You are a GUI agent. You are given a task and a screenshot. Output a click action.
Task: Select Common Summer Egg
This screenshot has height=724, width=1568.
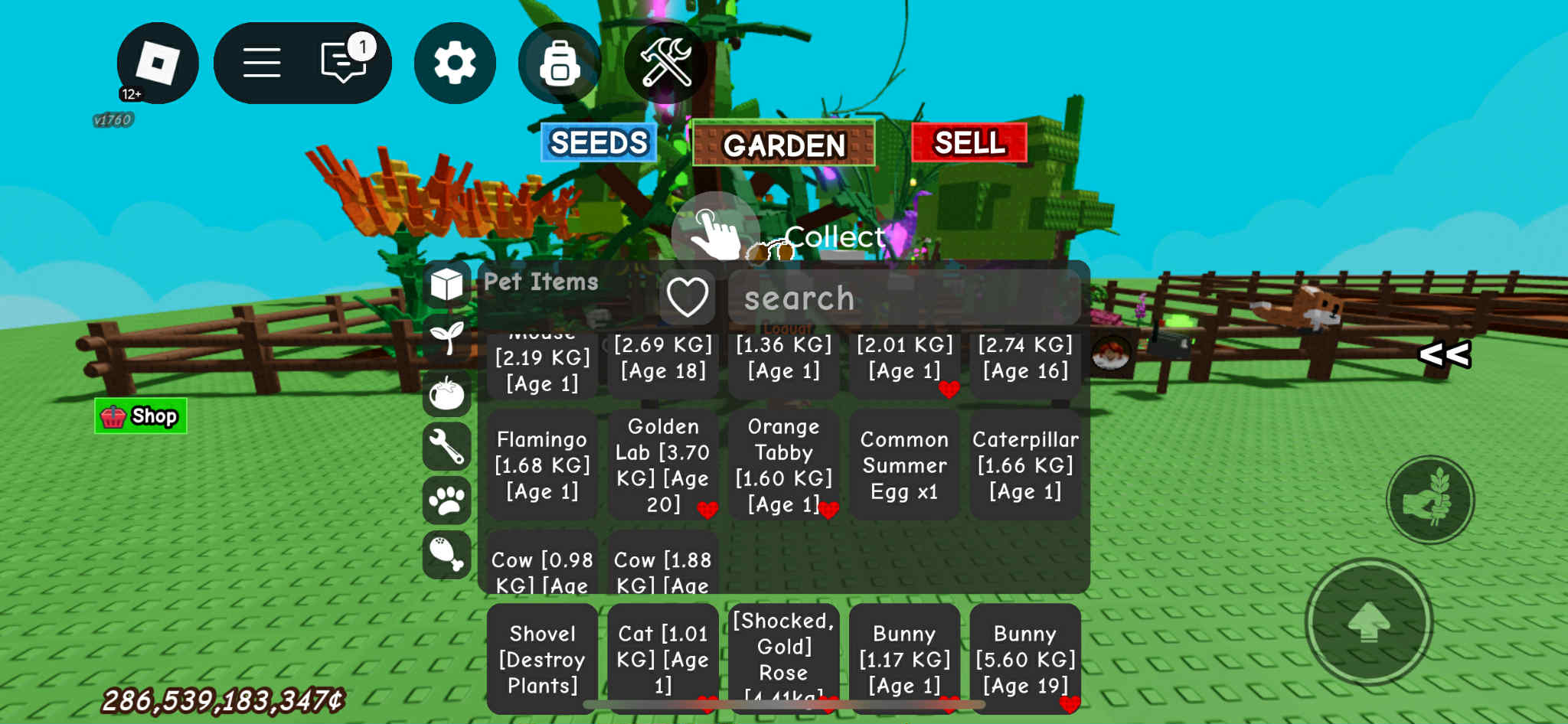(904, 465)
